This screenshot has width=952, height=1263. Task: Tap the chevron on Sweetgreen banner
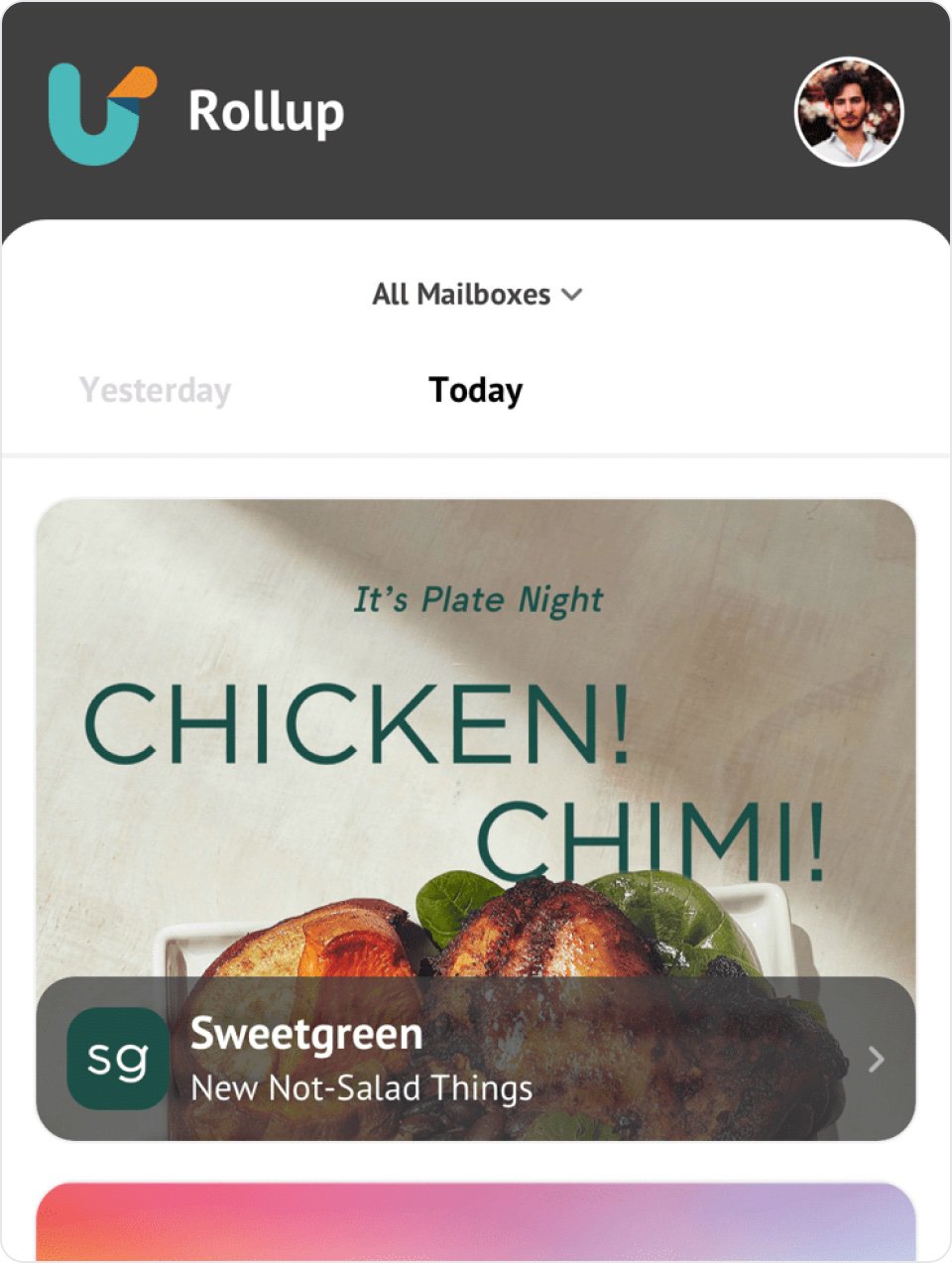[876, 1060]
